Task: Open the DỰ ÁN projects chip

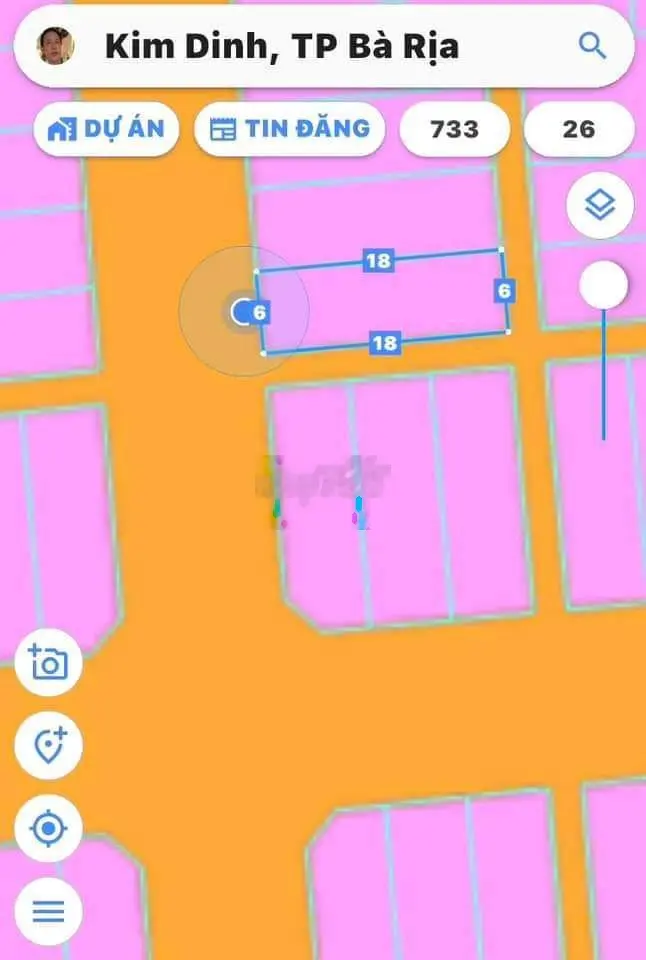Action: coord(106,129)
